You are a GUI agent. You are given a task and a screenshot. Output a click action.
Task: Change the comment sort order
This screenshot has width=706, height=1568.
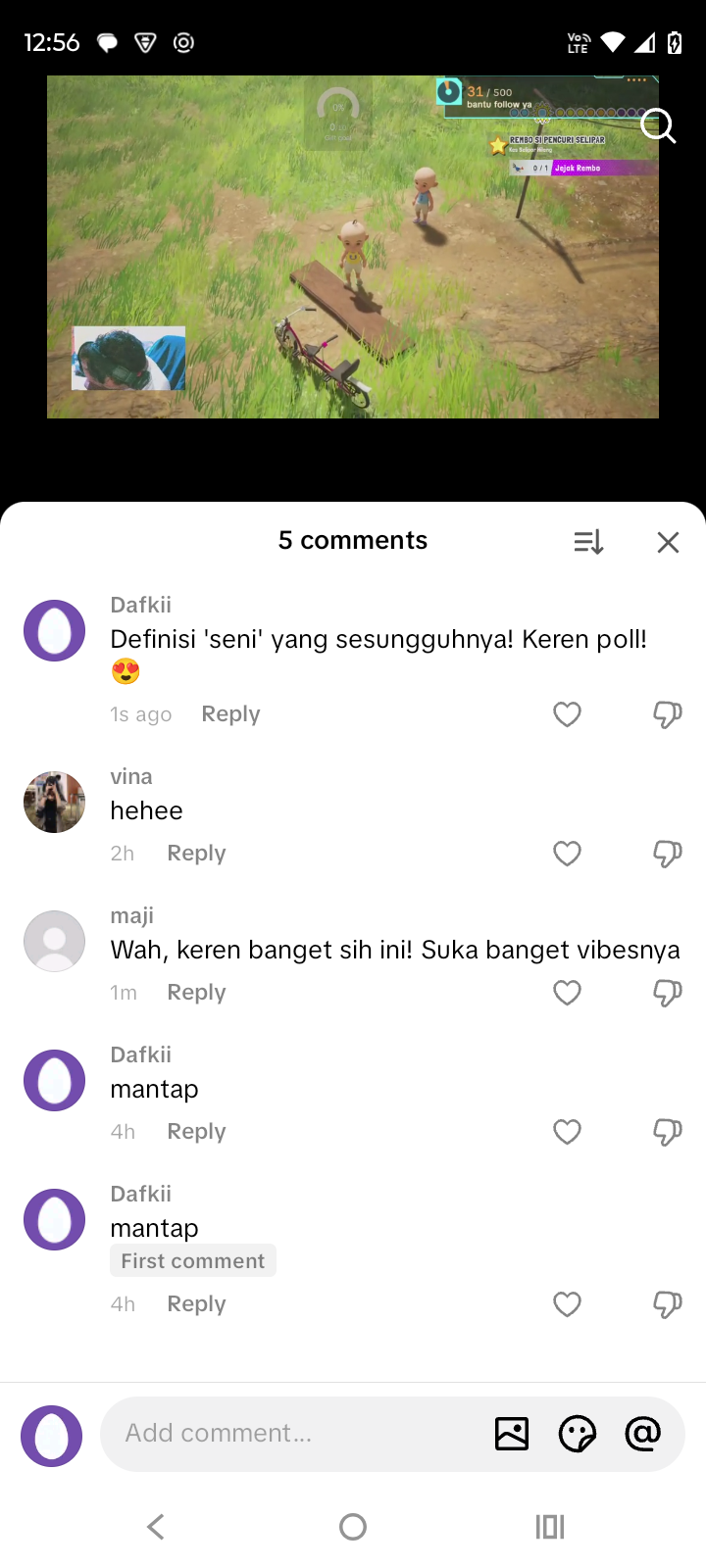(588, 542)
